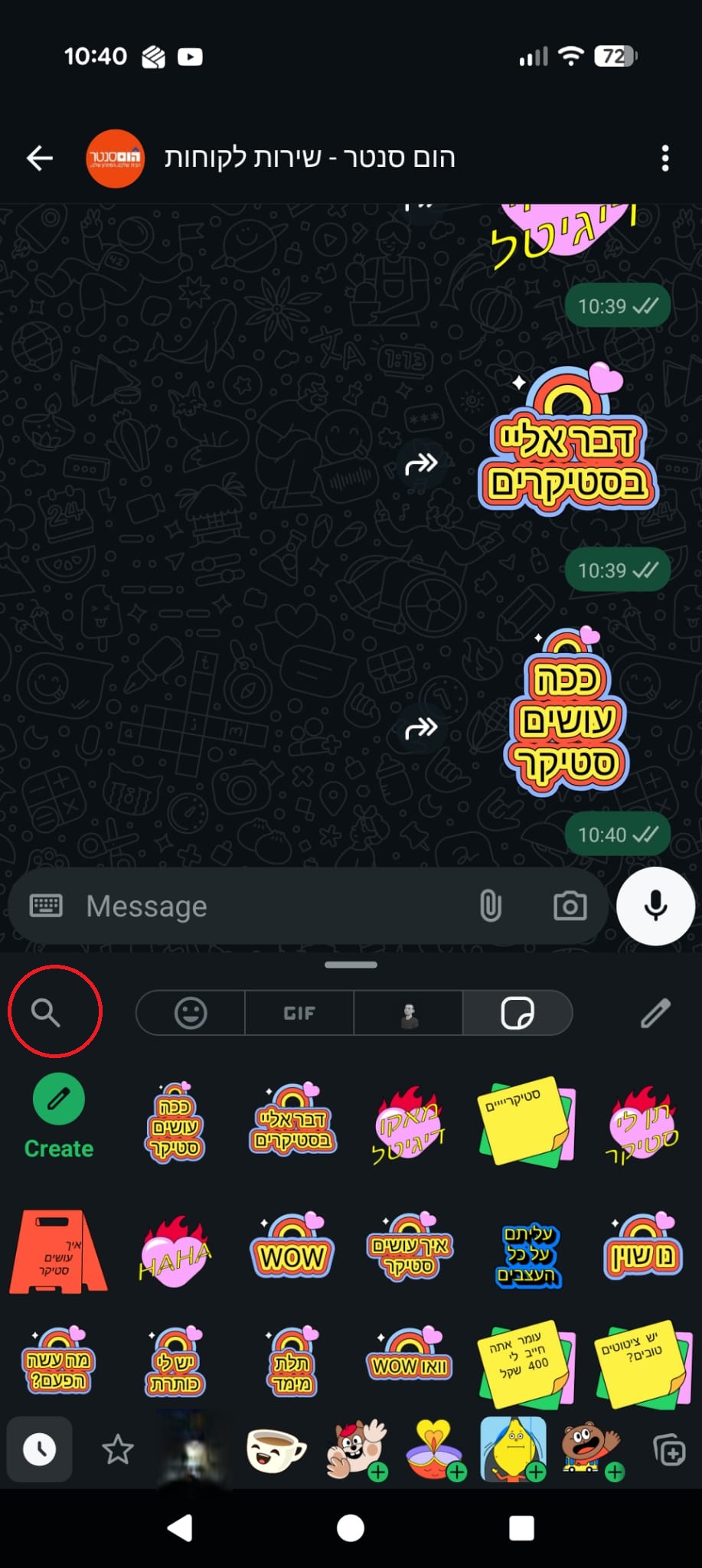Switch to the GIF tab

tap(299, 1013)
